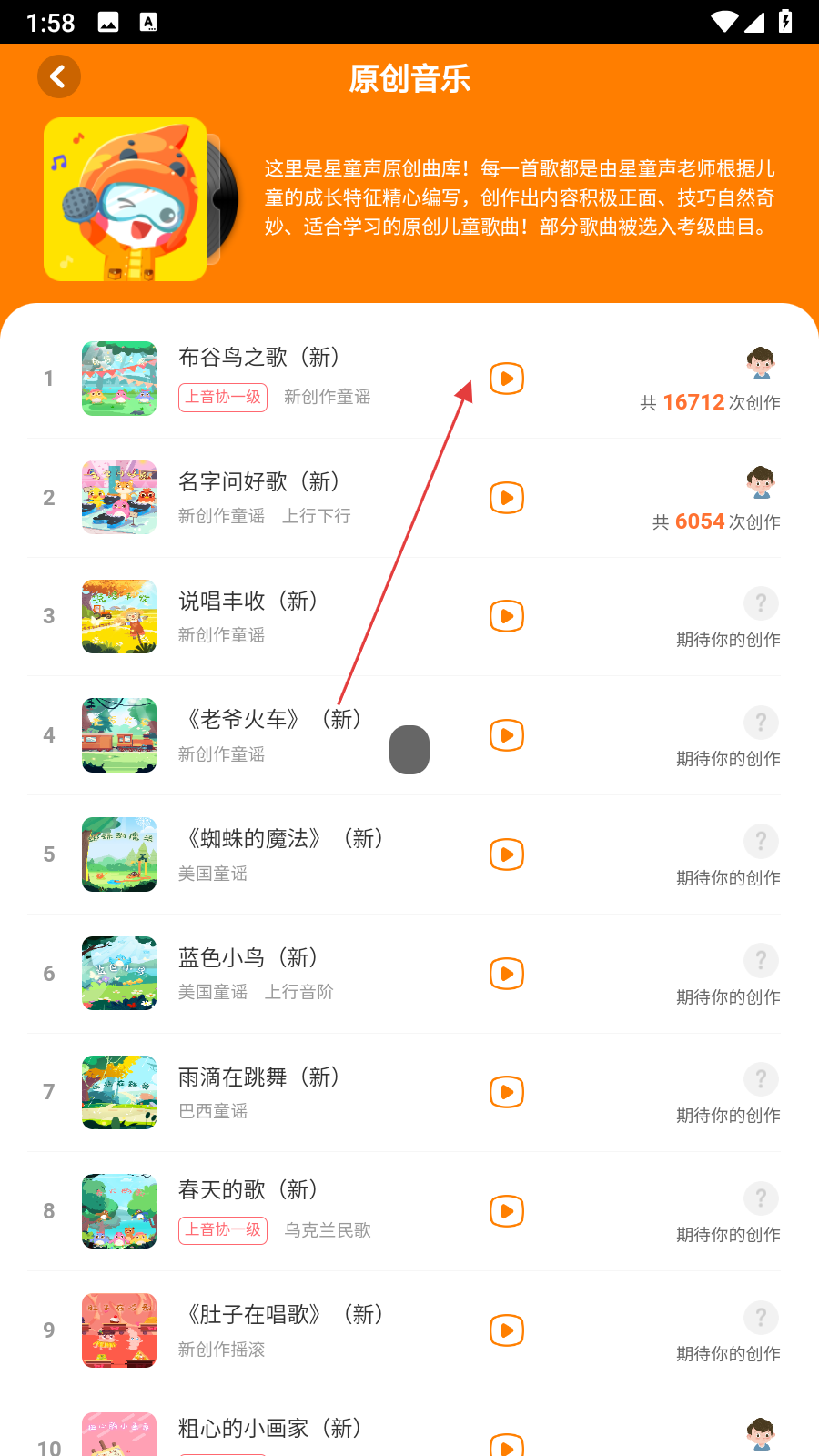Image resolution: width=819 pixels, height=1456 pixels.
Task: View 6054 creations for 名字问好歌
Action: pos(716,521)
